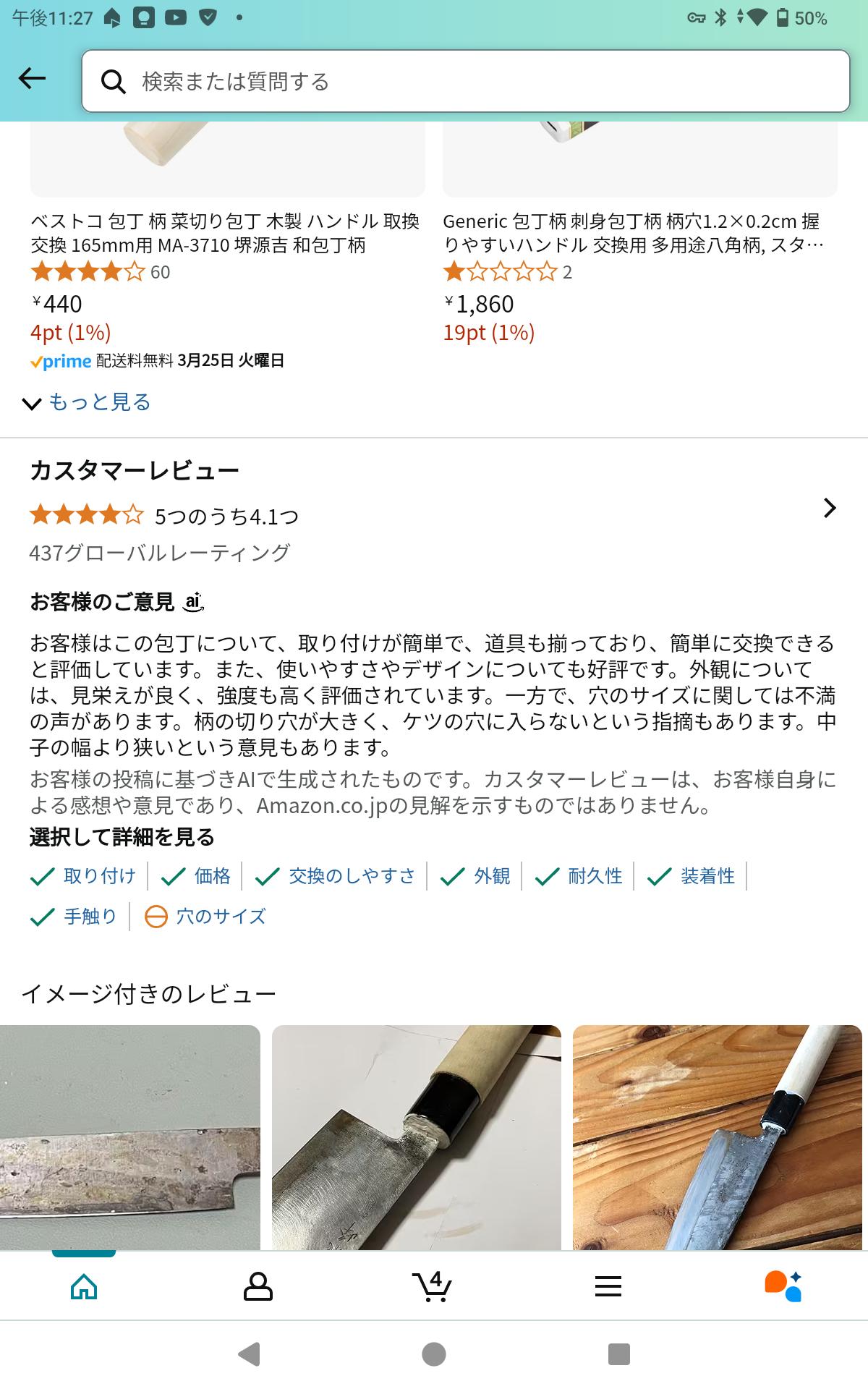Go back using the top-left arrow
Image resolution: width=868 pixels, height=1389 pixels.
pyautogui.click(x=33, y=79)
